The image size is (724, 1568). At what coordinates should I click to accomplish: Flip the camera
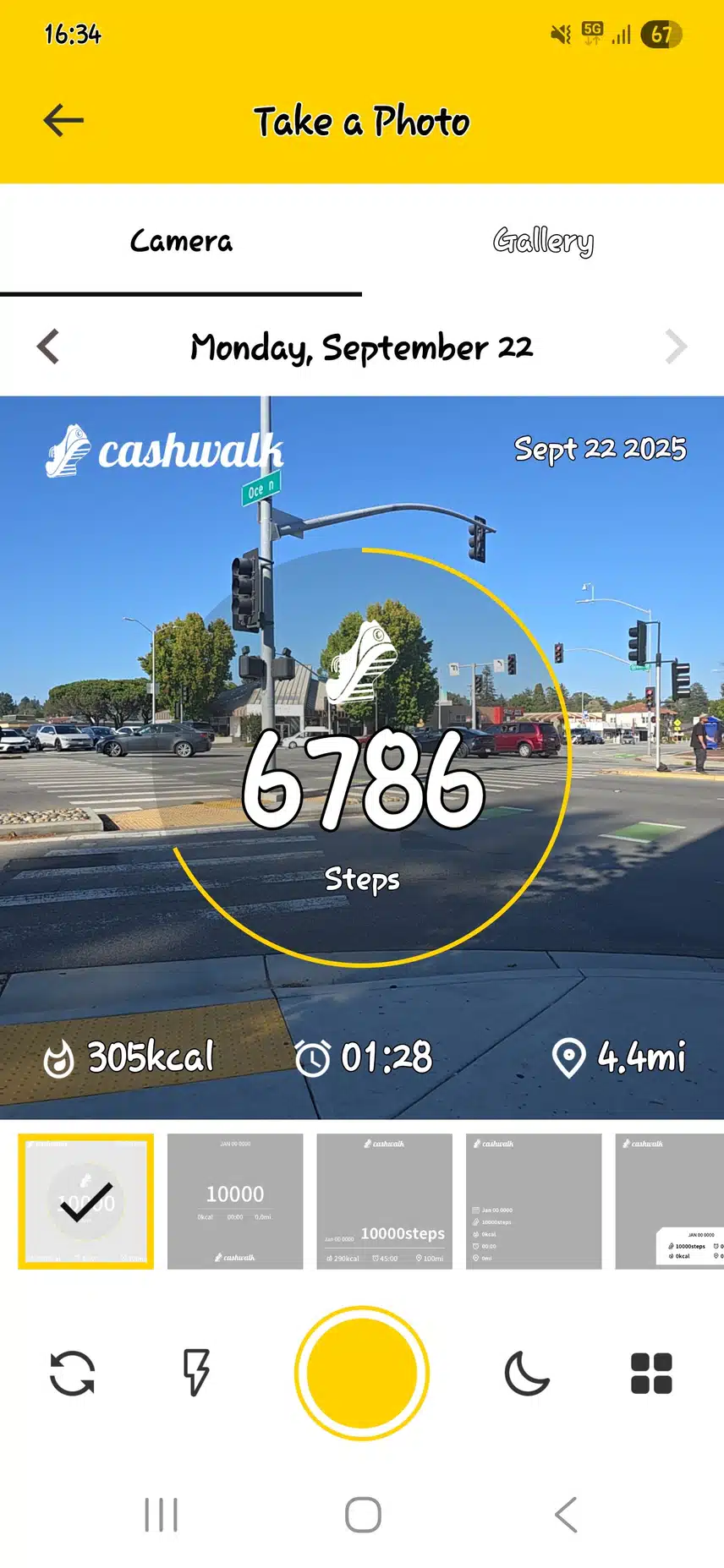click(72, 1373)
